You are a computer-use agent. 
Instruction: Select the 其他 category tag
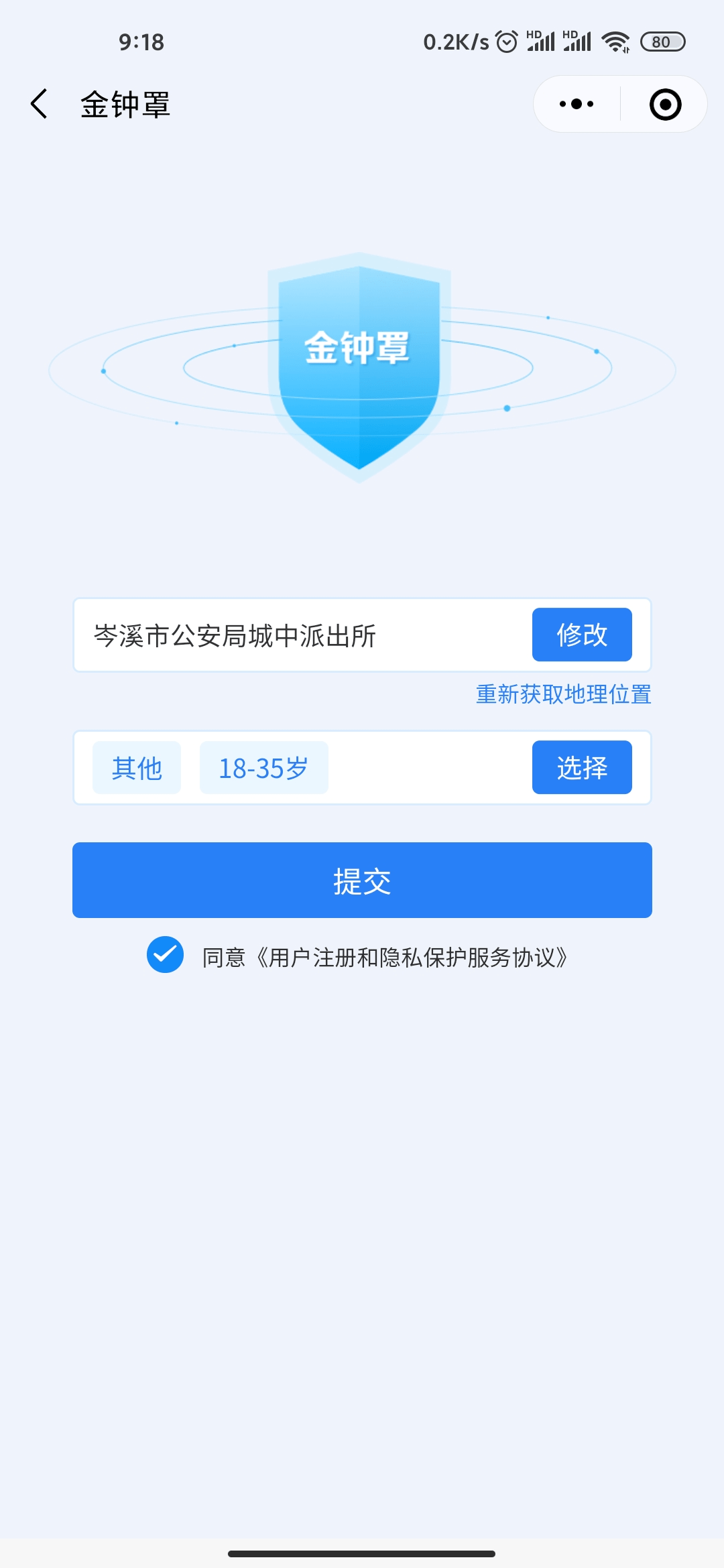click(136, 768)
